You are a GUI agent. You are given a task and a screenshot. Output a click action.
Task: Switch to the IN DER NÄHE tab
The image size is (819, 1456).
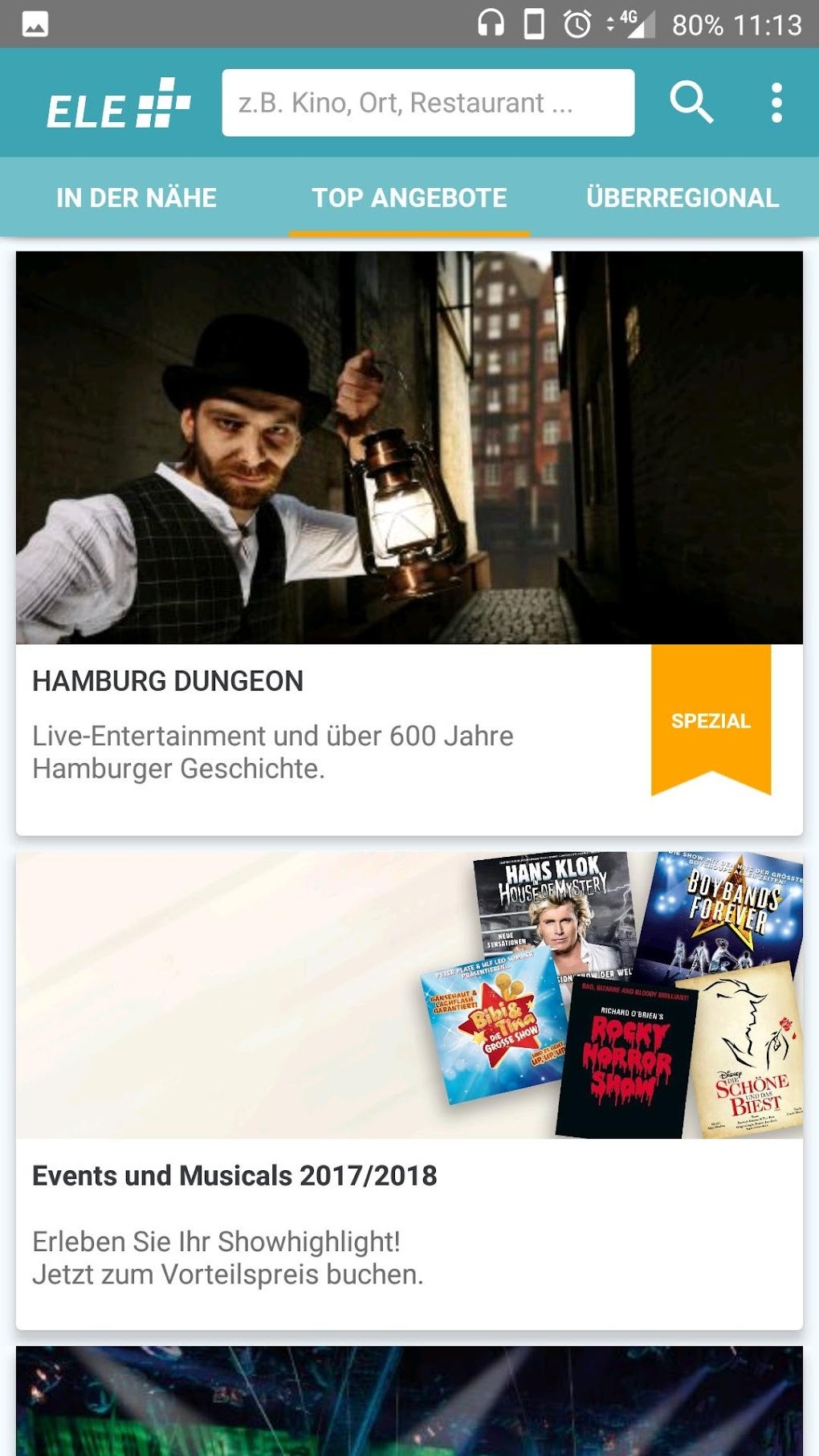135,196
